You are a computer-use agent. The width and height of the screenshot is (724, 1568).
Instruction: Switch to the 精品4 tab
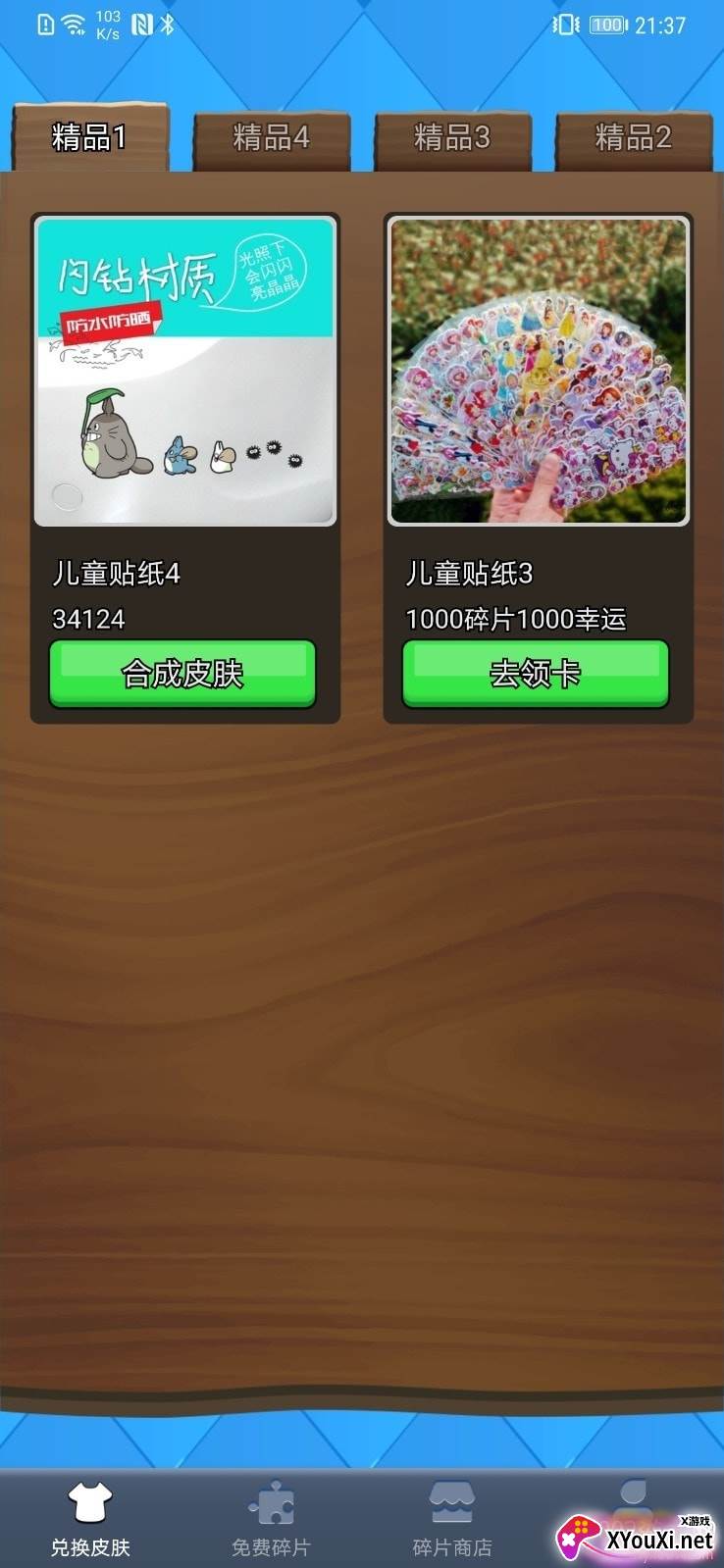coord(271,138)
